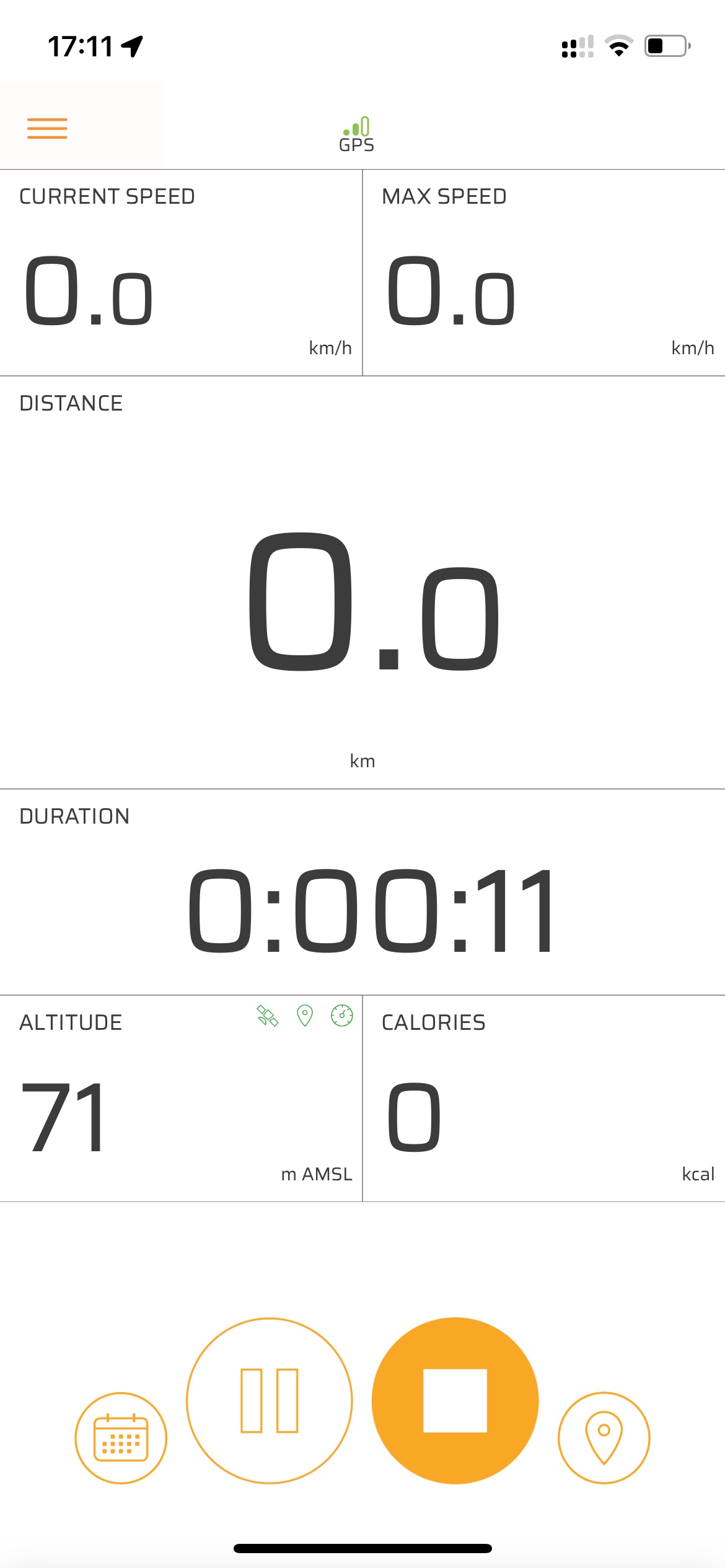Open the map location pin button
725x1568 pixels.
coord(604,1437)
